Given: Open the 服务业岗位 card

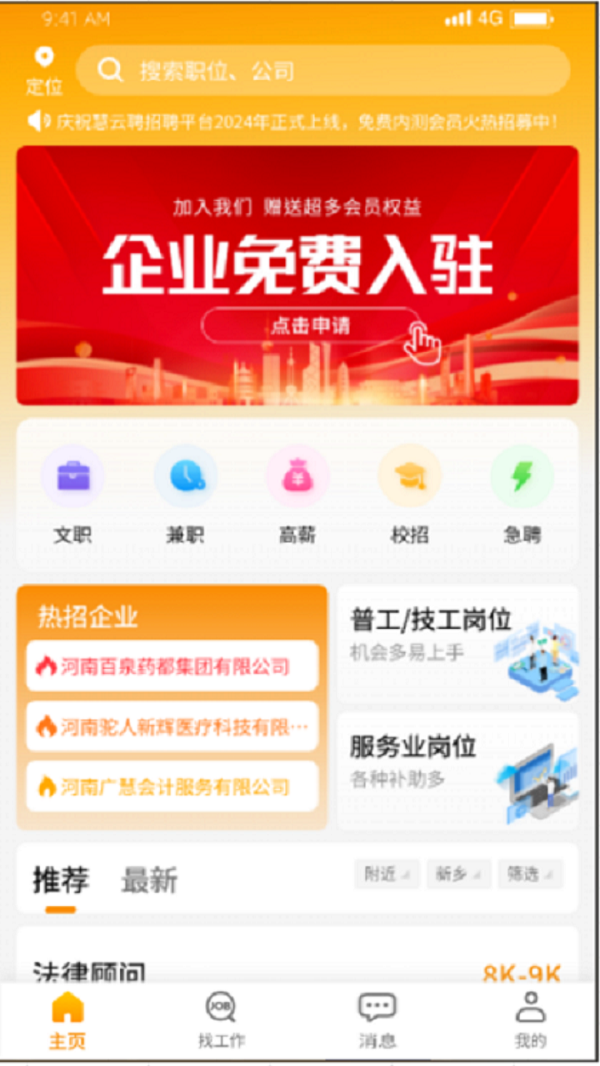Looking at the screenshot, I should pyautogui.click(x=457, y=770).
